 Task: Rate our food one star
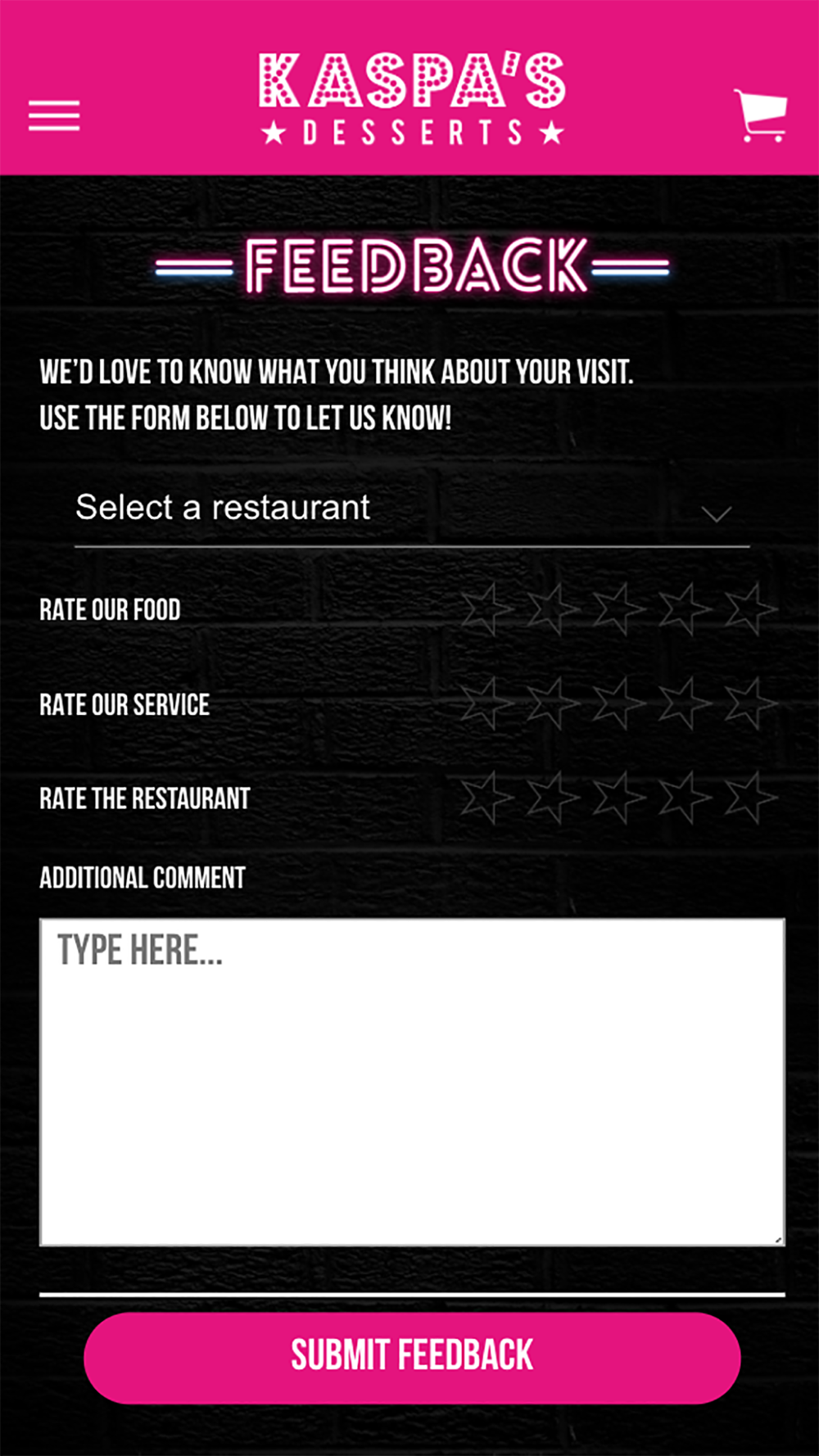(x=487, y=609)
